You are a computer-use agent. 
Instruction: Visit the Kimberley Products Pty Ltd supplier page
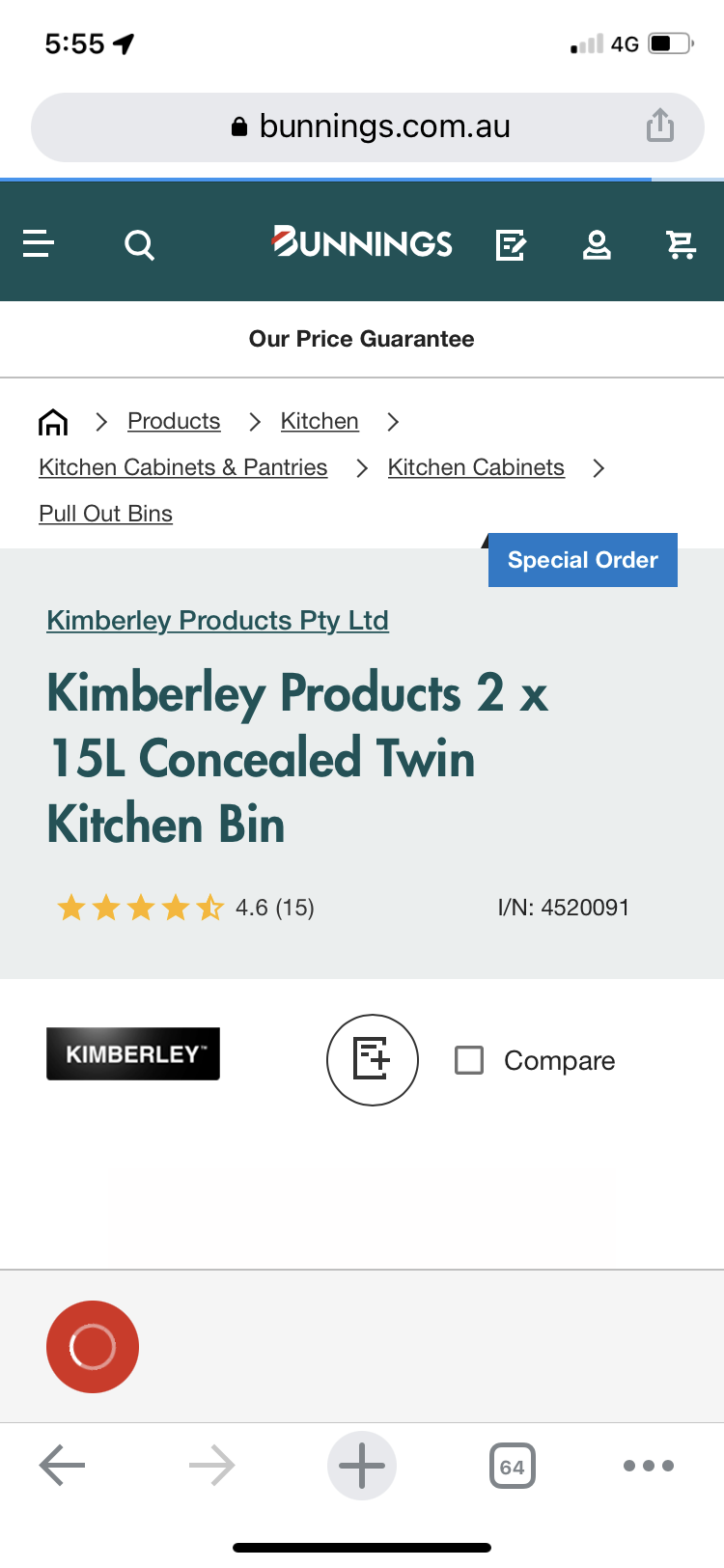click(x=216, y=620)
